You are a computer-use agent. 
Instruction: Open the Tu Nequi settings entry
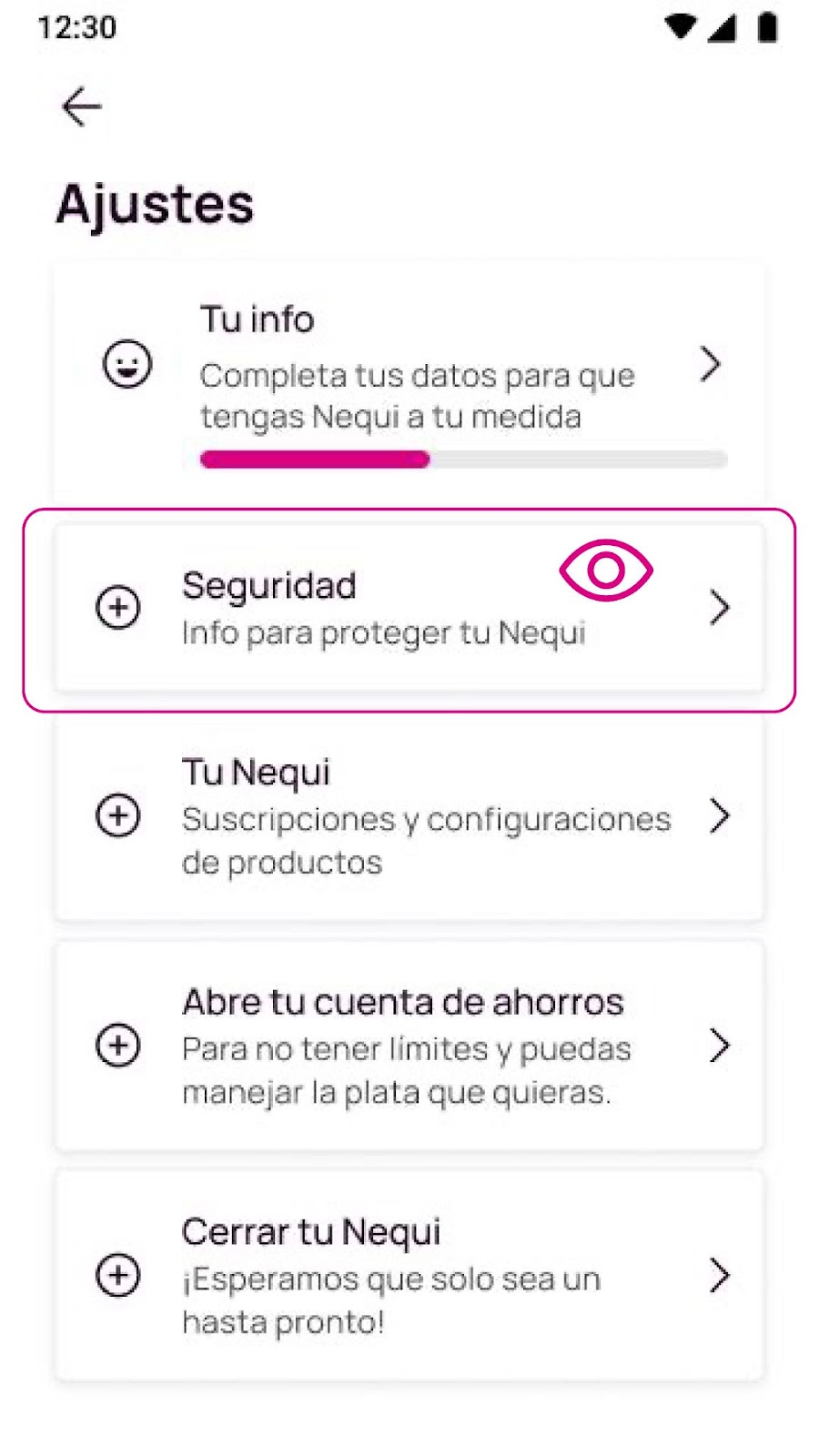click(x=409, y=817)
